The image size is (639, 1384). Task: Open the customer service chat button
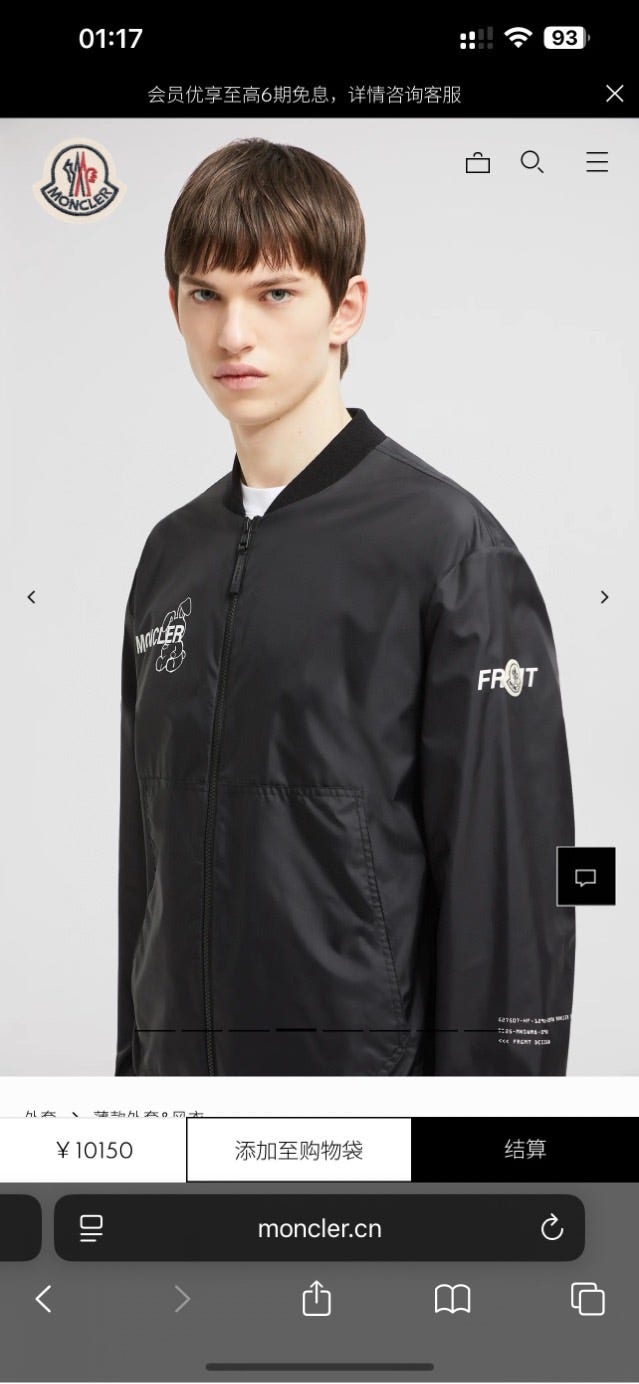[586, 877]
